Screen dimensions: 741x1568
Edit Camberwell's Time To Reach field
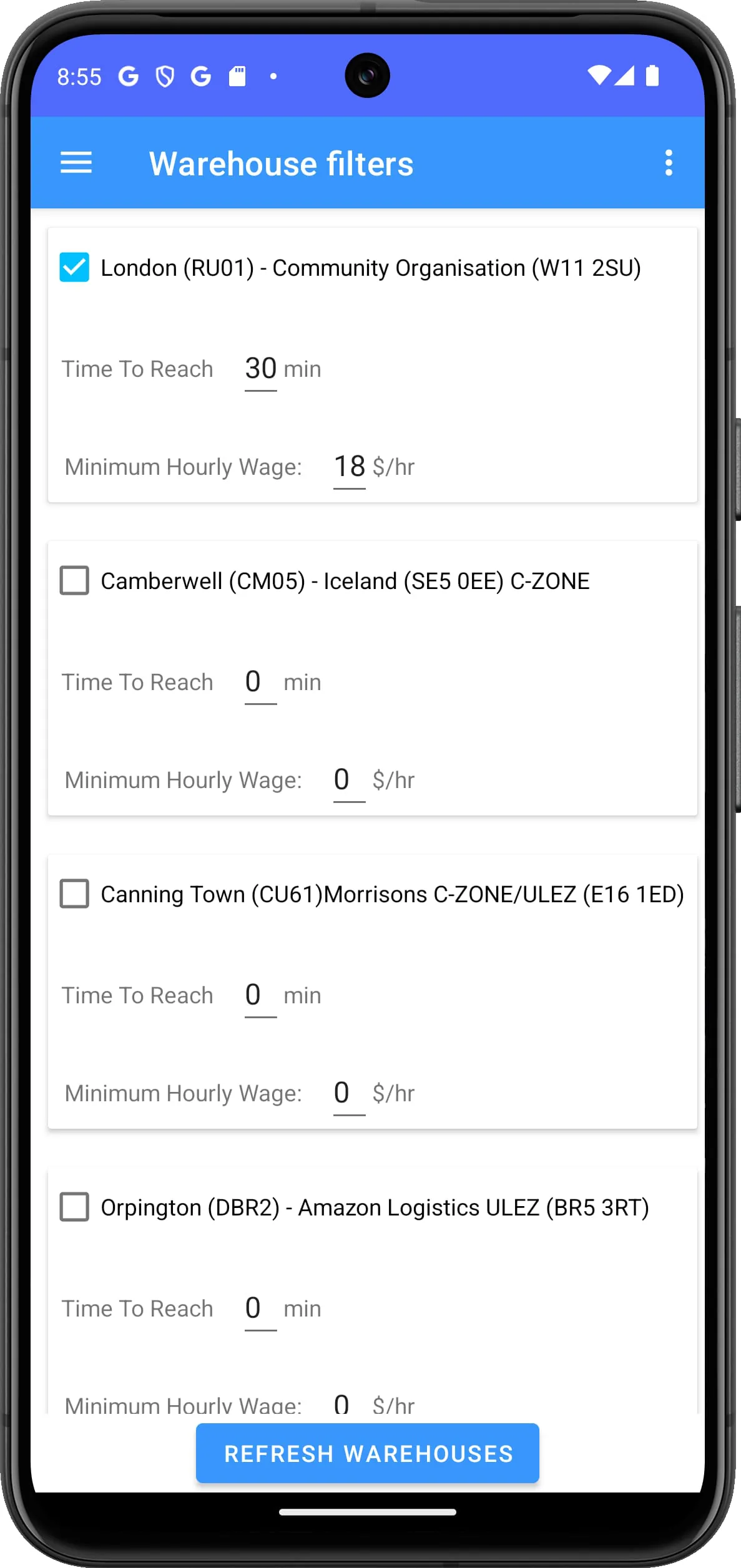(261, 683)
